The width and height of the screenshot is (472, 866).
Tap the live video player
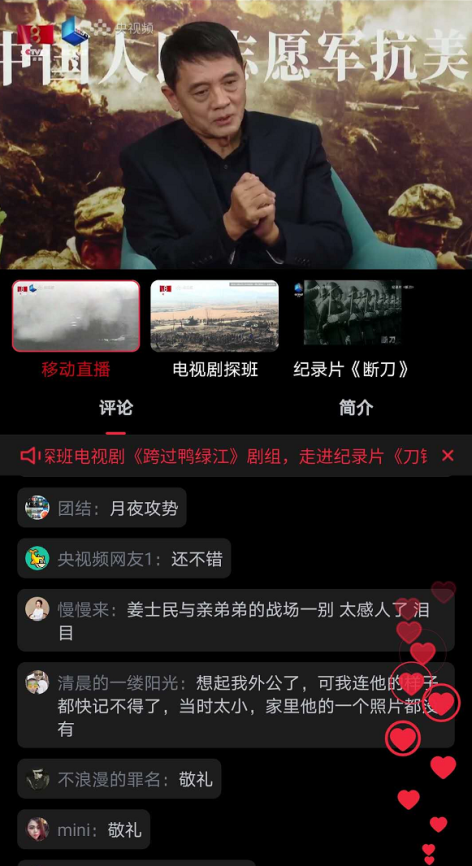(236, 134)
